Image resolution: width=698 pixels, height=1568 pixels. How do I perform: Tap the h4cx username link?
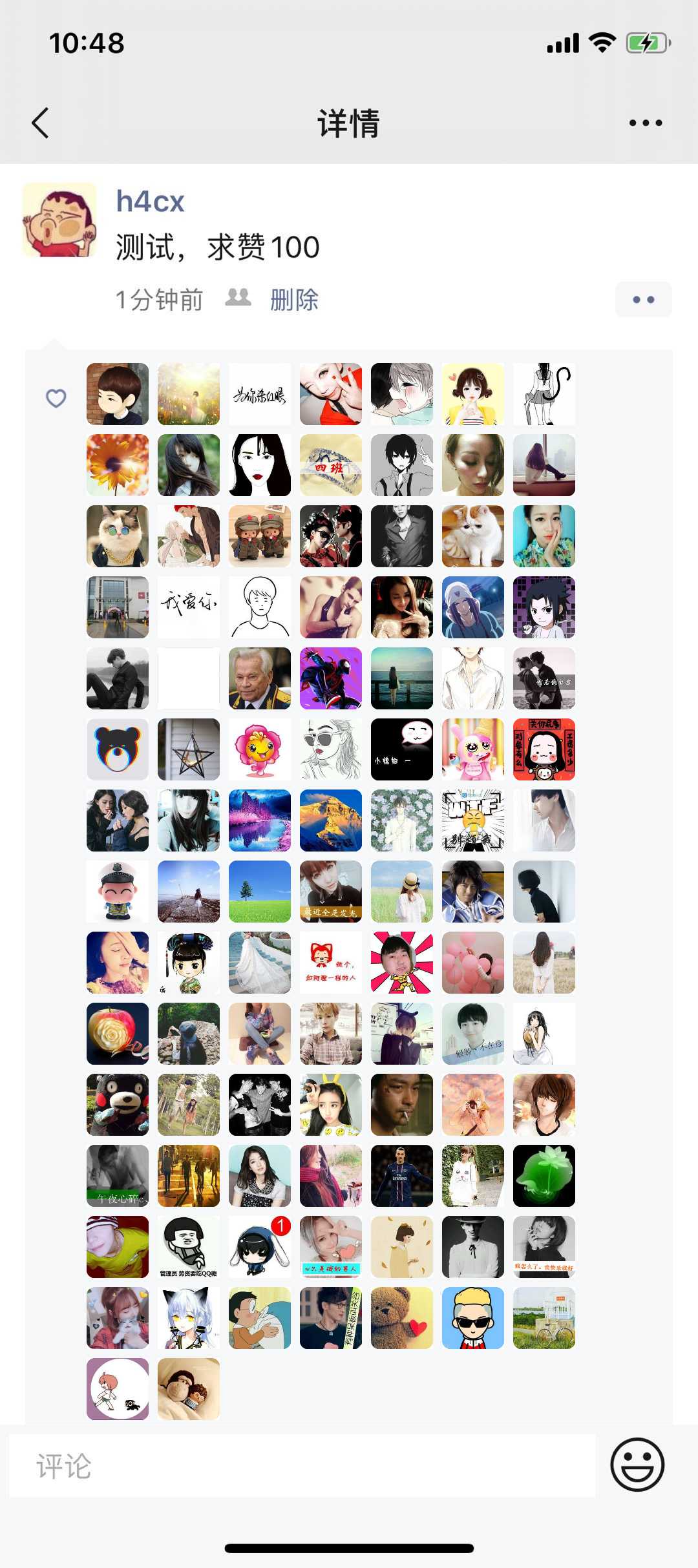pyautogui.click(x=150, y=202)
